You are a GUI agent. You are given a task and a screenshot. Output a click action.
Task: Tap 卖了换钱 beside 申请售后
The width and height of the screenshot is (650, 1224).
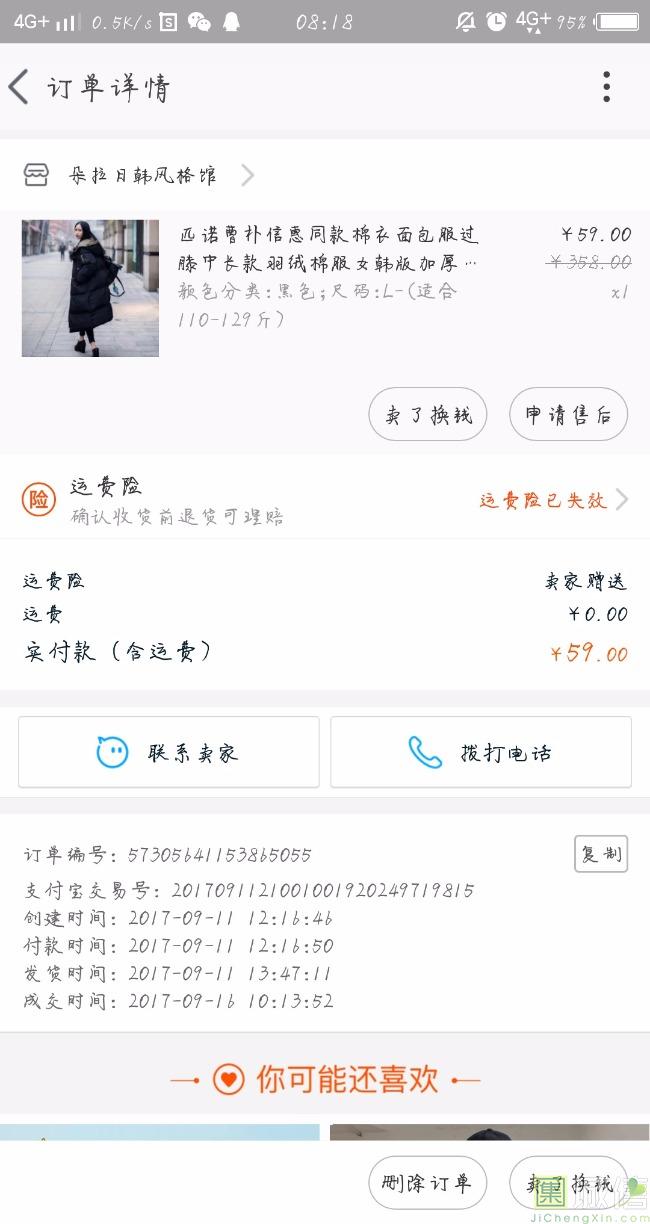tap(427, 415)
